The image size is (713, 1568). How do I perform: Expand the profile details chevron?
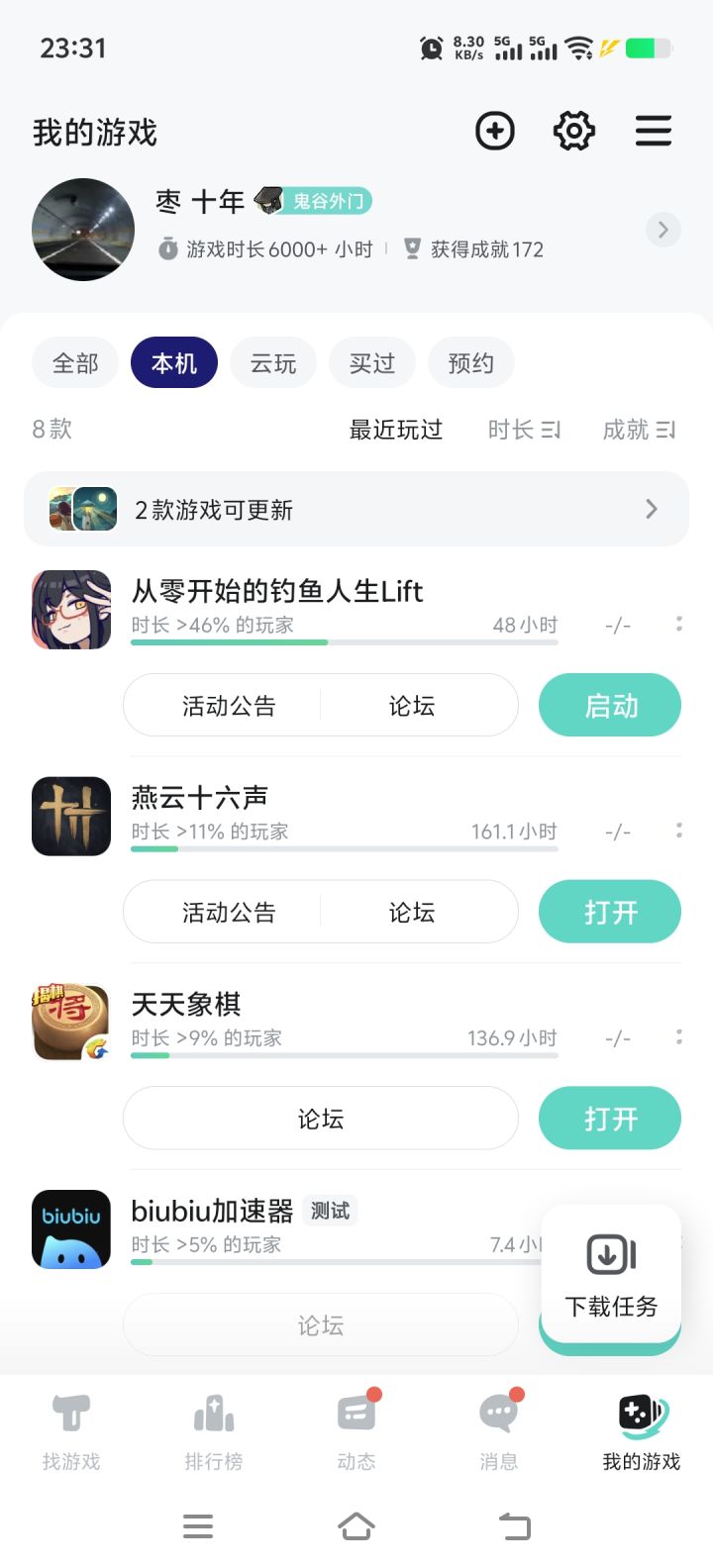[662, 230]
